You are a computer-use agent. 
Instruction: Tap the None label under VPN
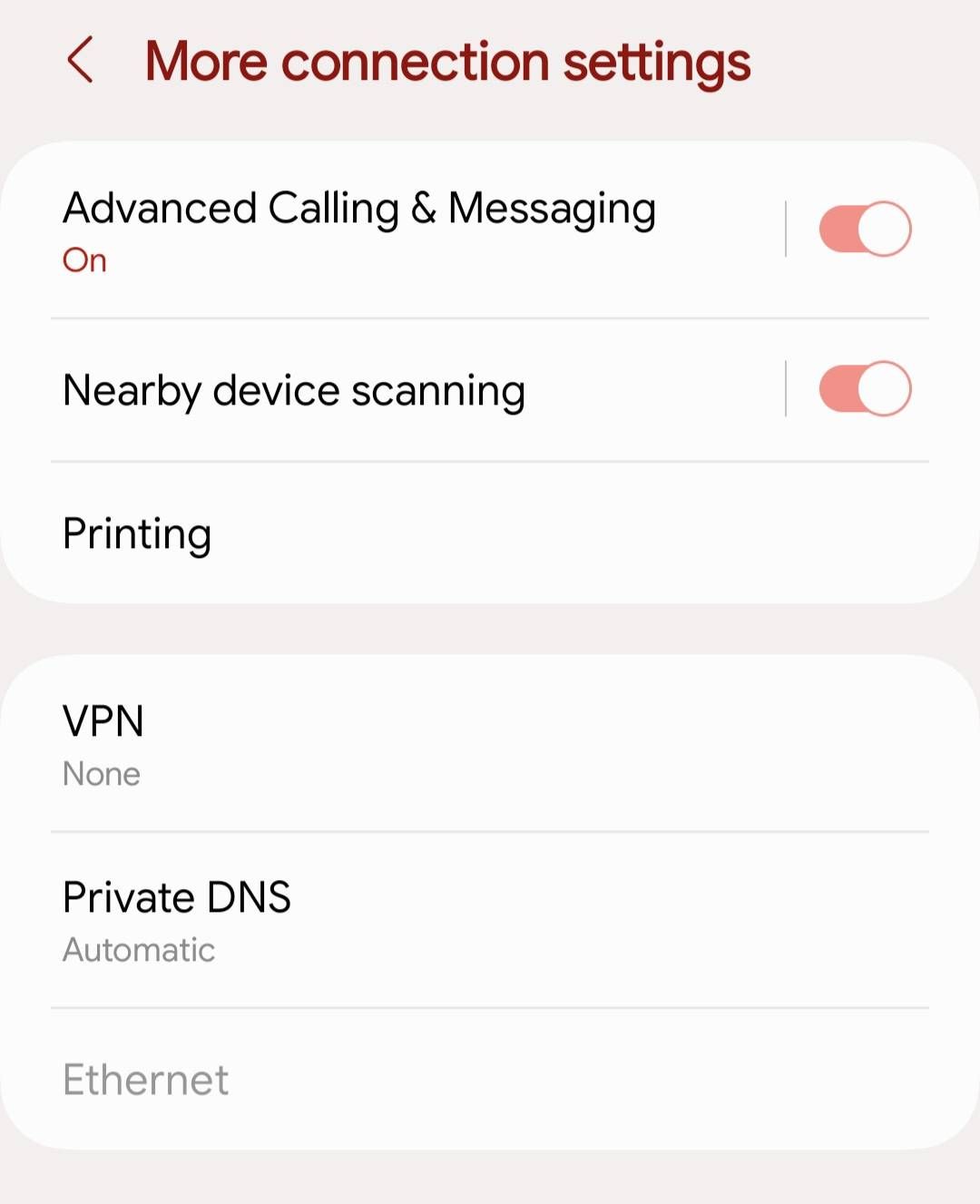[x=101, y=773]
